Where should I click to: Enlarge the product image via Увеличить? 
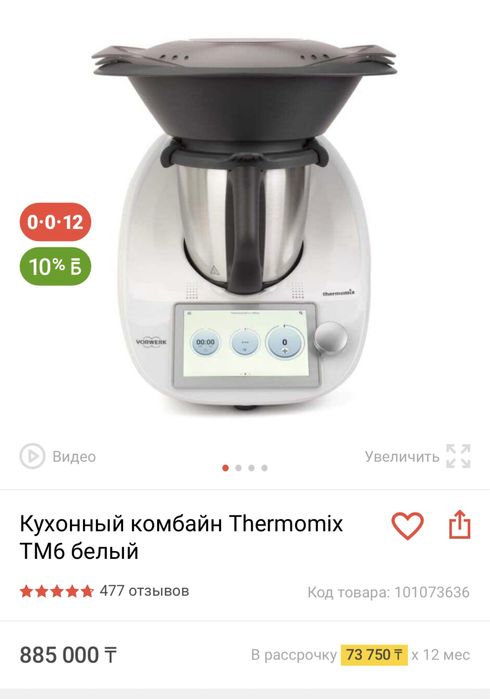coord(418,456)
